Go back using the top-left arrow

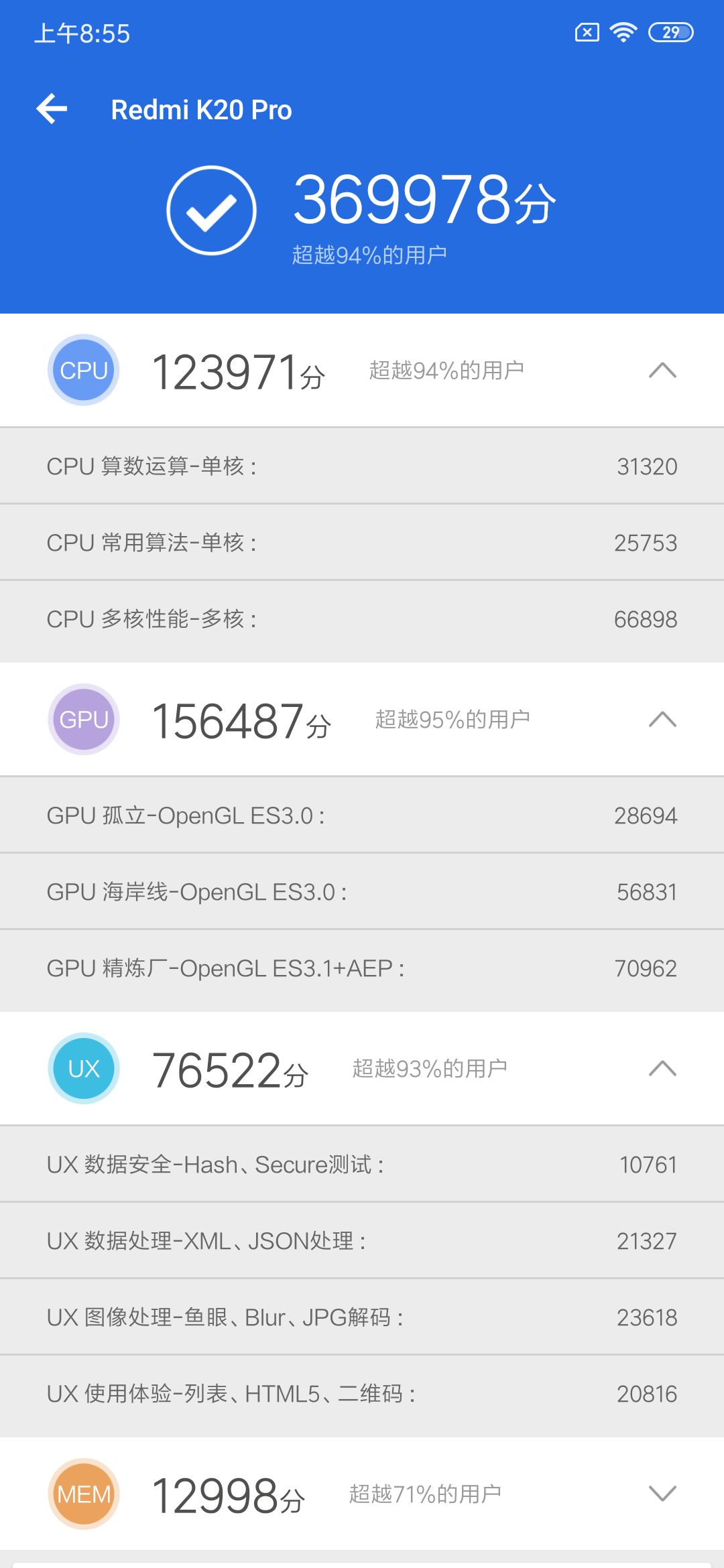tap(52, 109)
